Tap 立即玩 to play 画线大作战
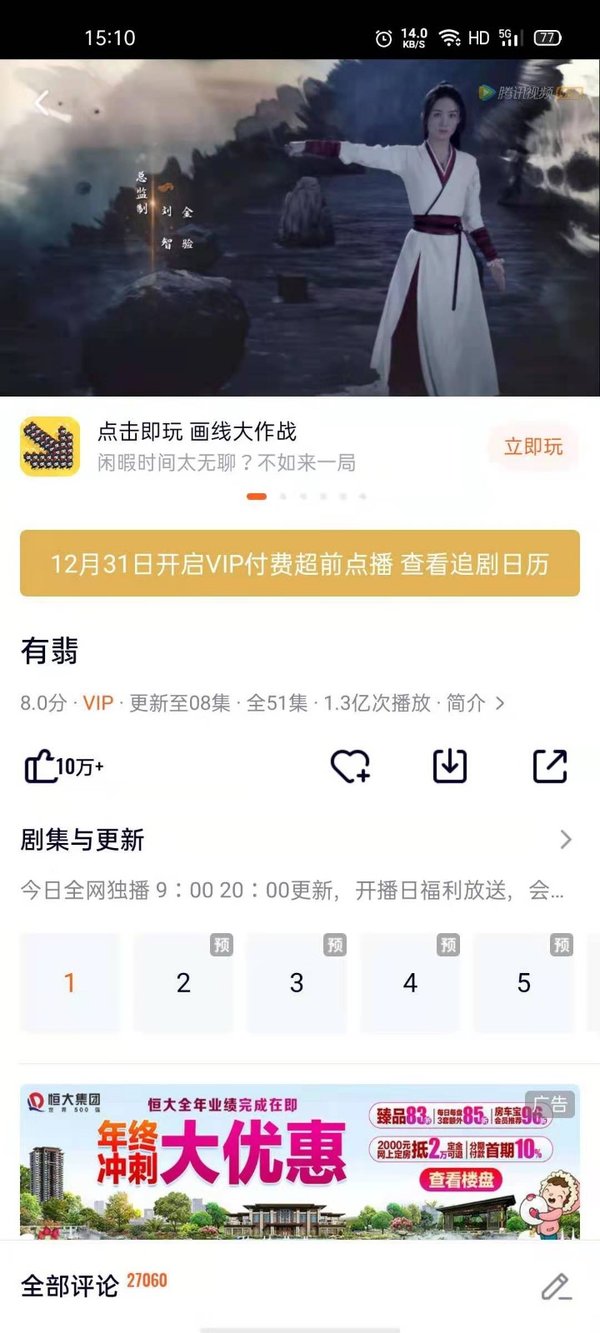 coord(533,447)
